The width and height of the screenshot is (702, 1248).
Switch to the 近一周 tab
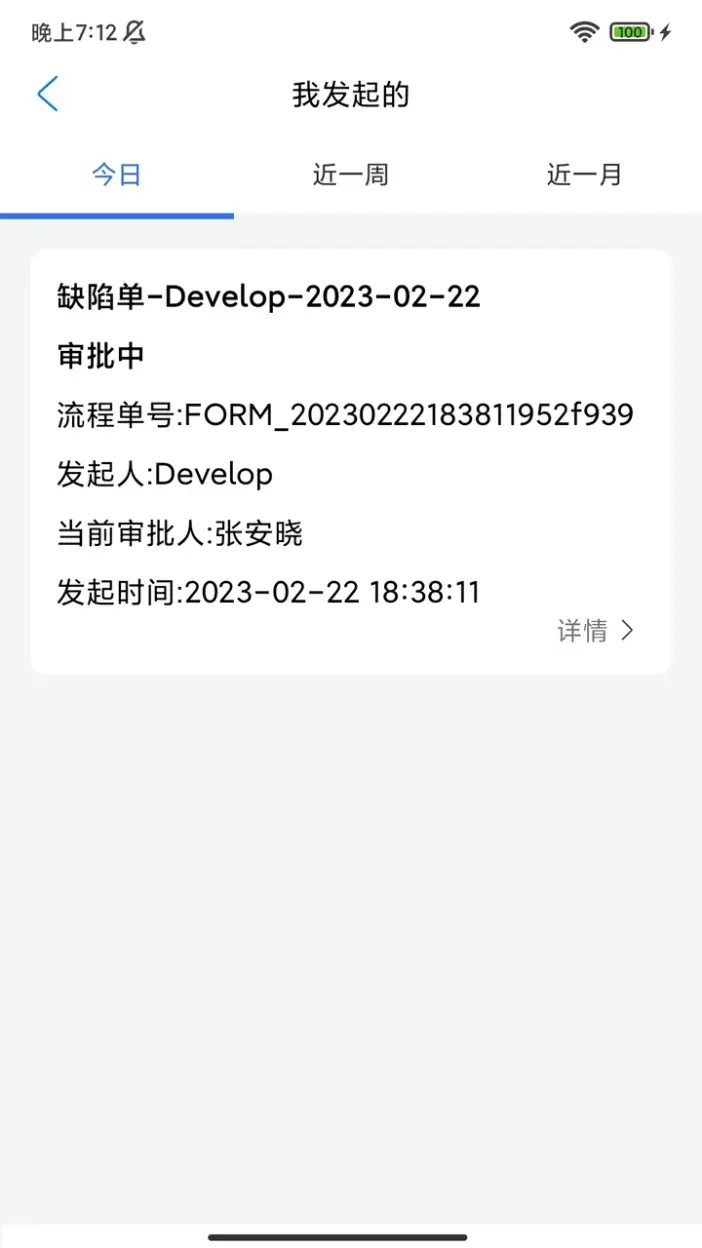(x=350, y=175)
